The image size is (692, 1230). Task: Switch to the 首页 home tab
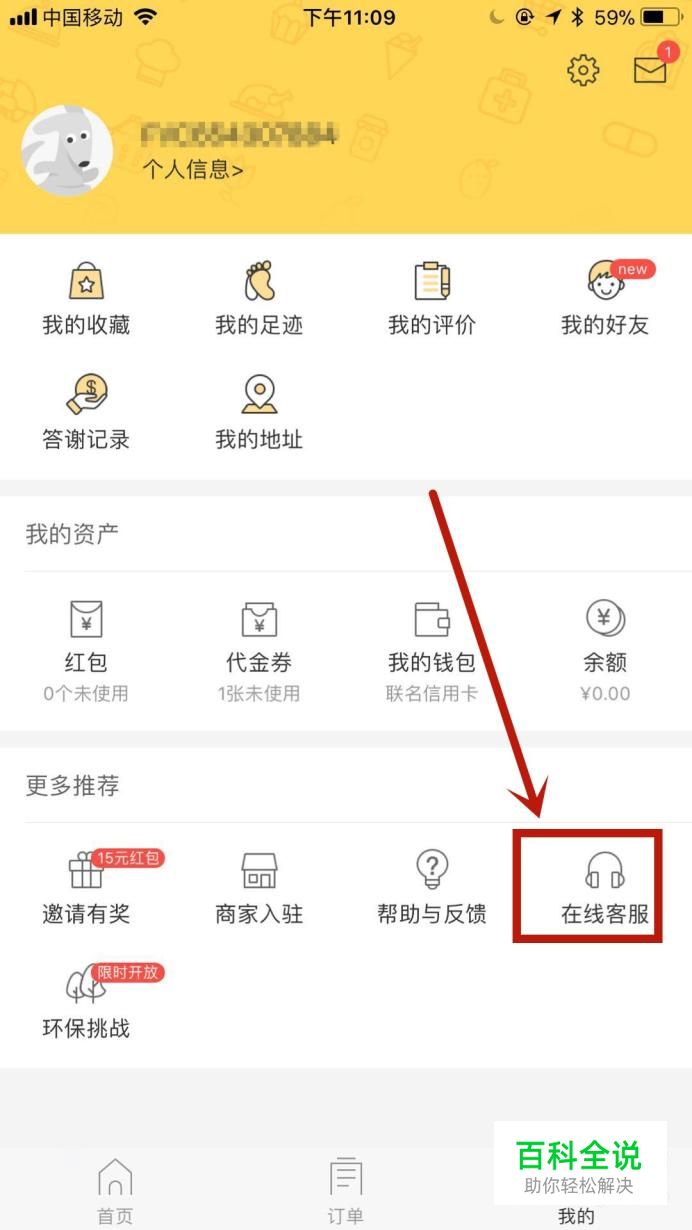[115, 1192]
